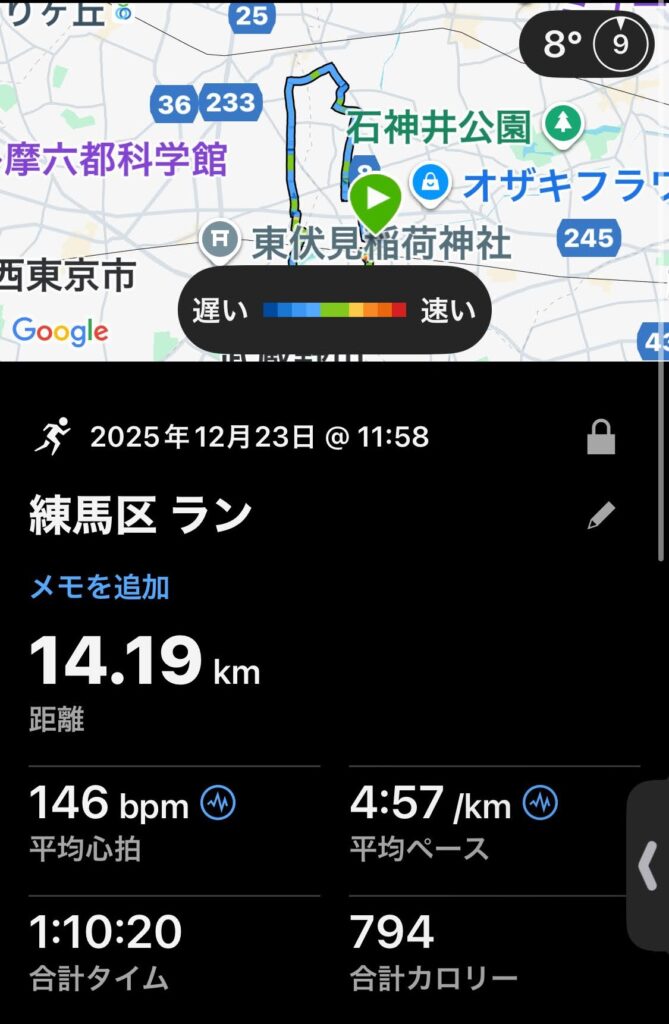The width and height of the screenshot is (669, 1024).
Task: Open the heart rate graph icon beside 146 bpm
Action: click(218, 803)
